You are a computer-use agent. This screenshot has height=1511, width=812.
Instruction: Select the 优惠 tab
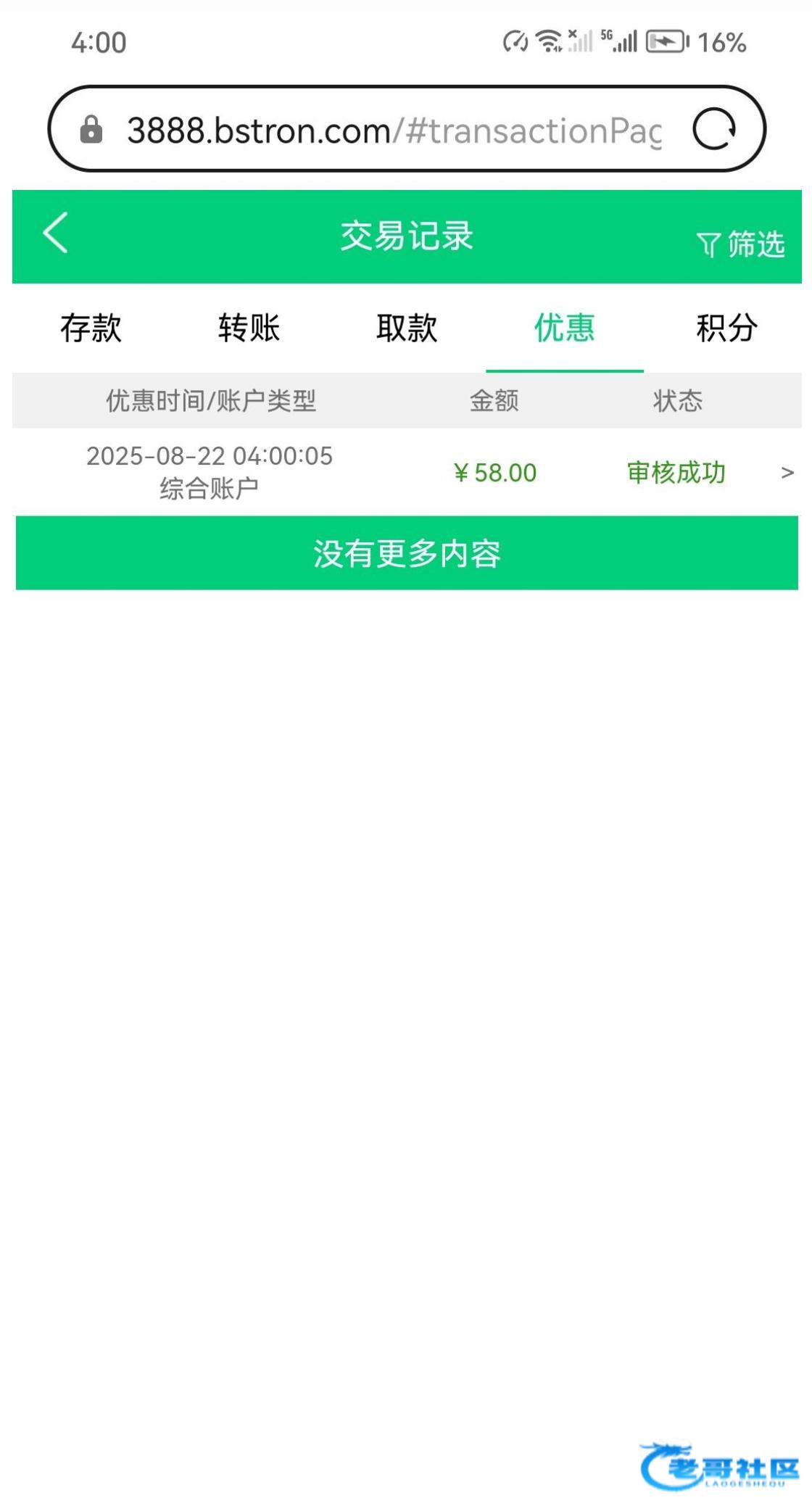pos(564,328)
